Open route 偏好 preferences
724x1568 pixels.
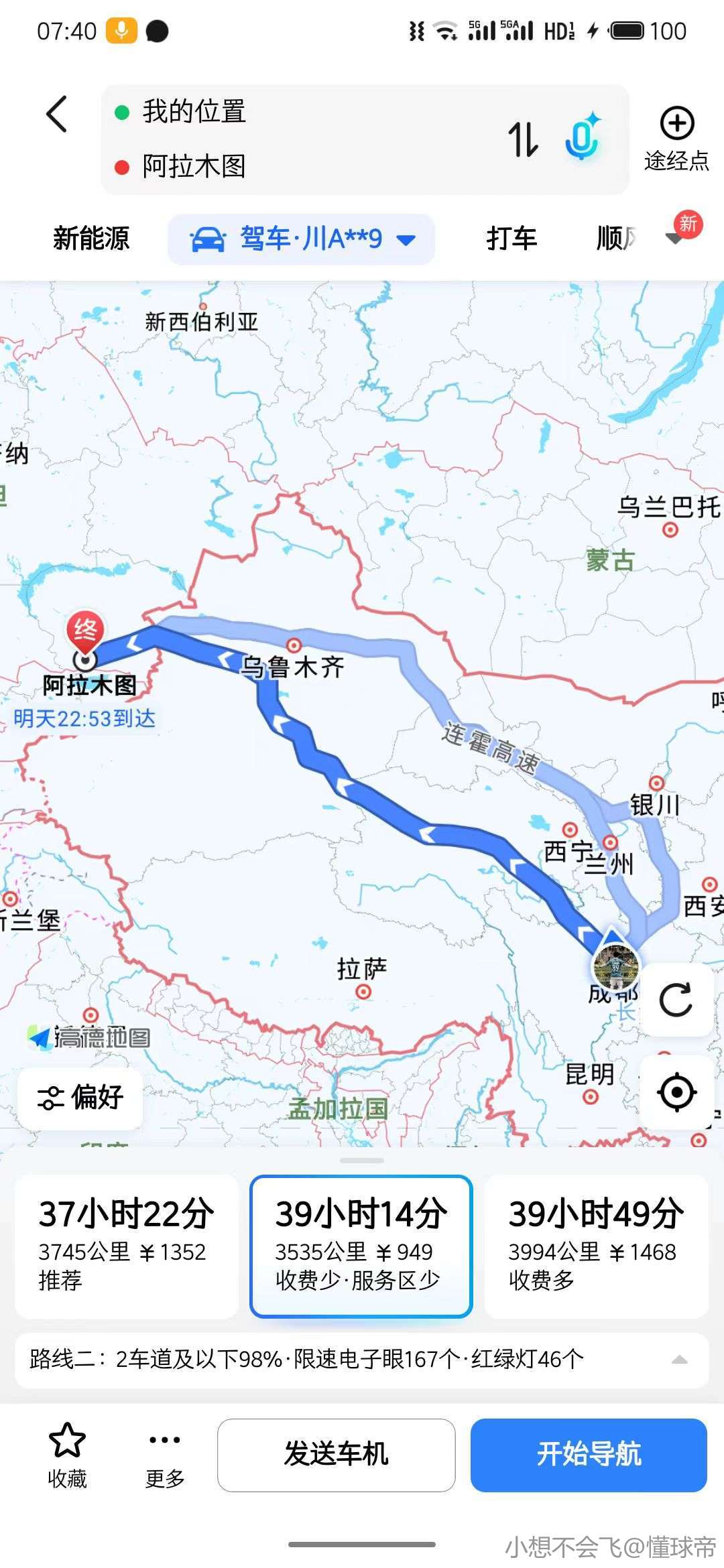[80, 1098]
